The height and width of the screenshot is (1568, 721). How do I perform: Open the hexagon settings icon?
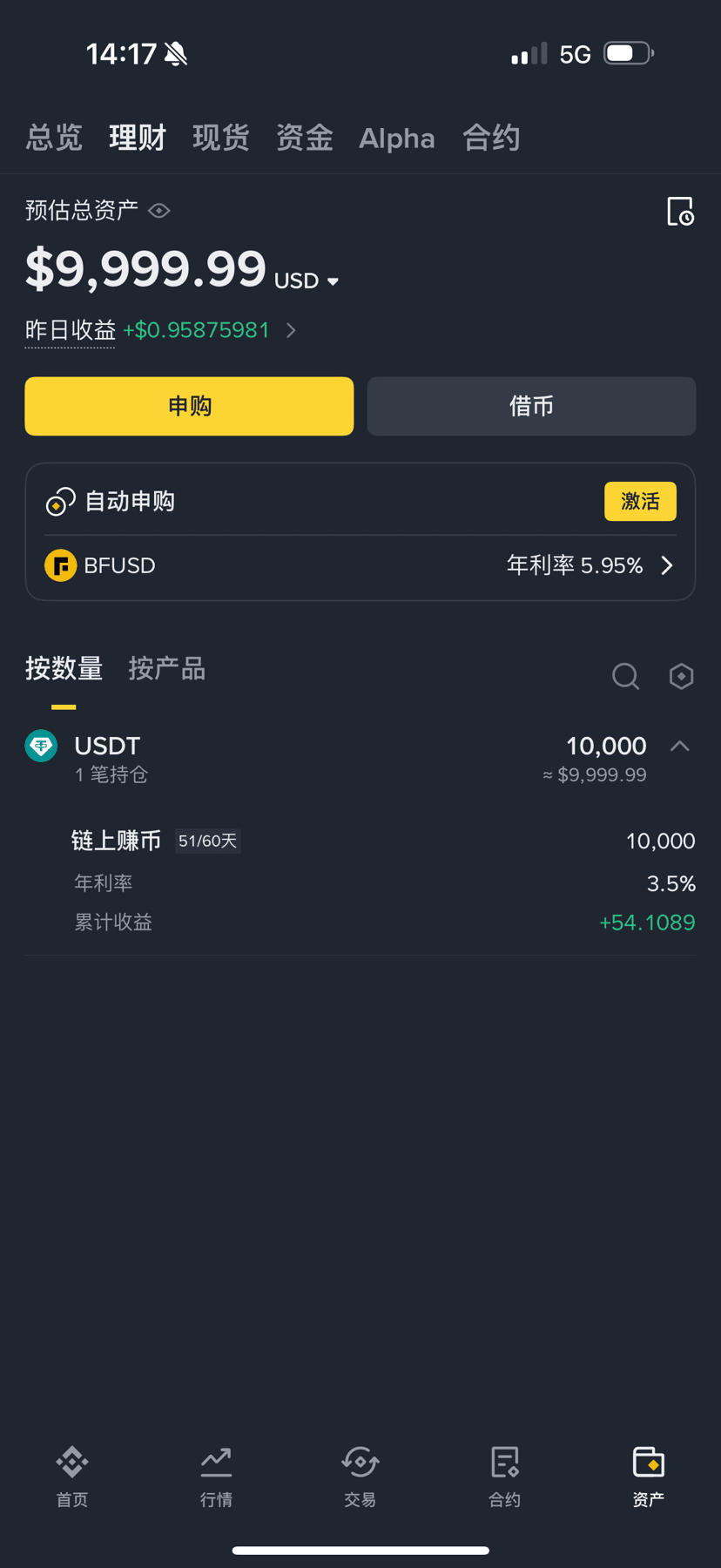point(681,676)
